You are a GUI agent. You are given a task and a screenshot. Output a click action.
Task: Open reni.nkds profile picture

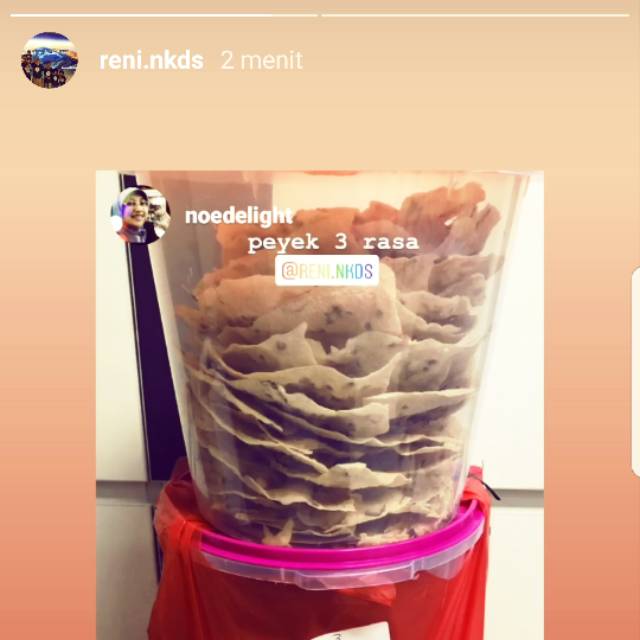click(49, 60)
